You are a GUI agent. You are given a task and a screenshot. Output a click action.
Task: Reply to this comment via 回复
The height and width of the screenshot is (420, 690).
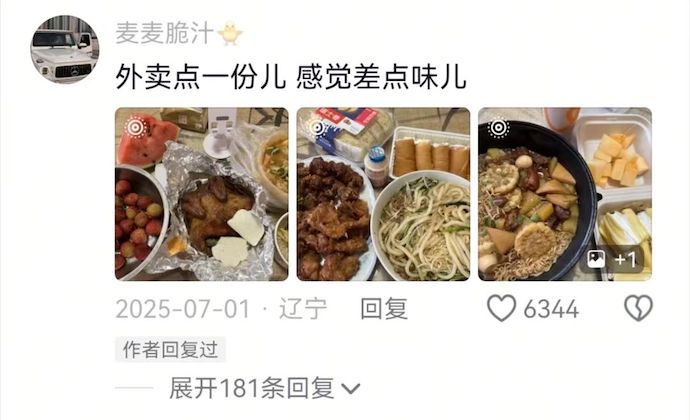(x=384, y=309)
